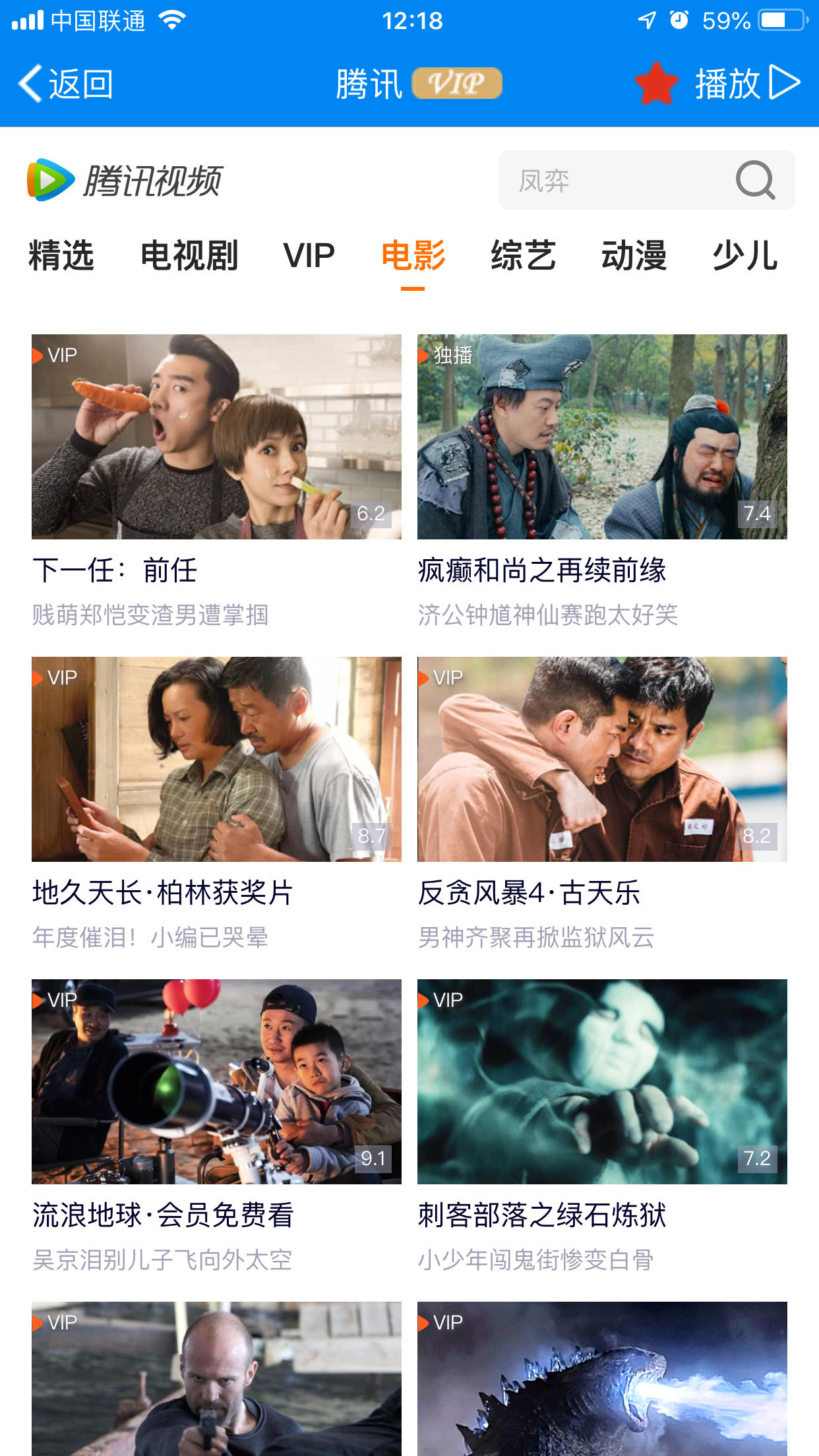This screenshot has width=819, height=1456.
Task: Open 反贪风暴4·古天乐 movie card
Action: point(602,759)
